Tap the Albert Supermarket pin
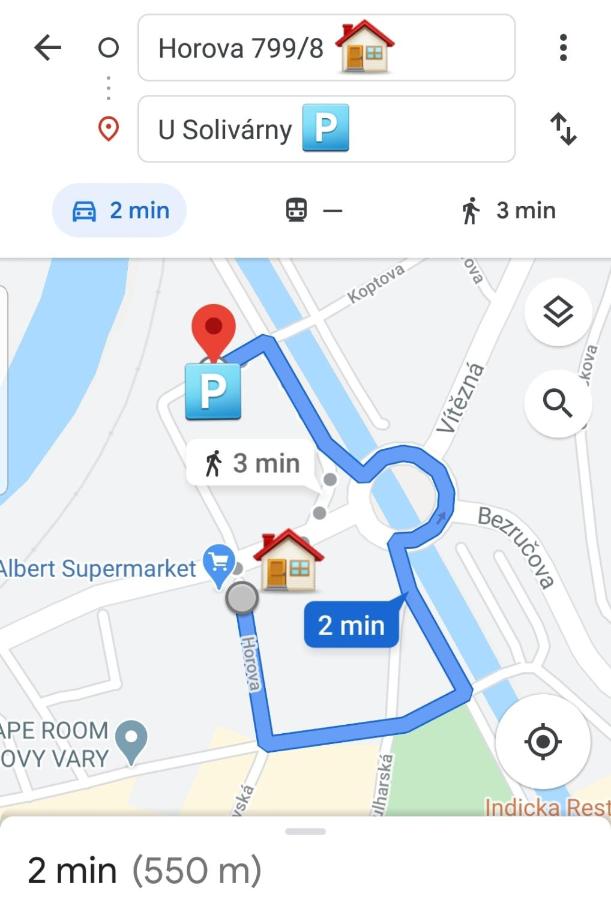 click(x=219, y=566)
